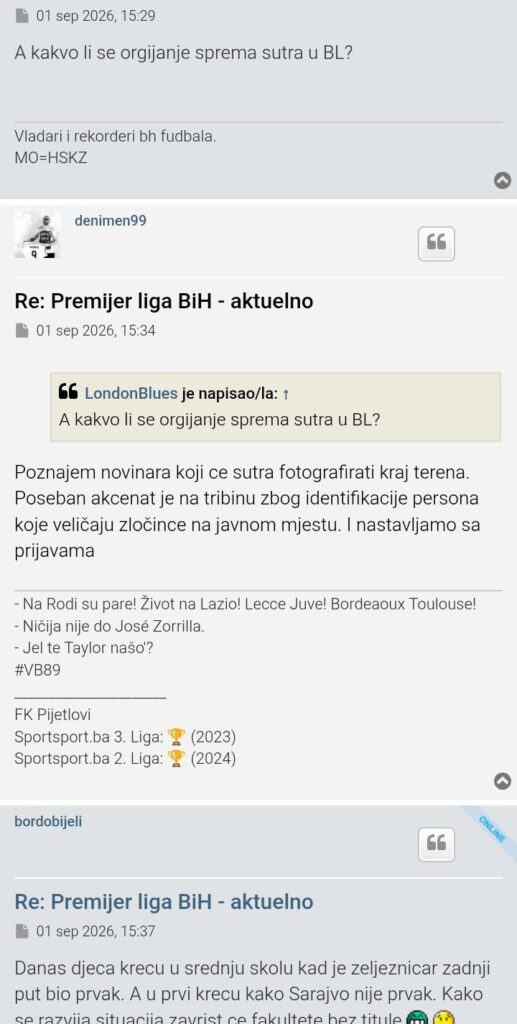This screenshot has height=1024, width=517.
Task: Jump to top from LondonBlues's post
Action: click(502, 180)
